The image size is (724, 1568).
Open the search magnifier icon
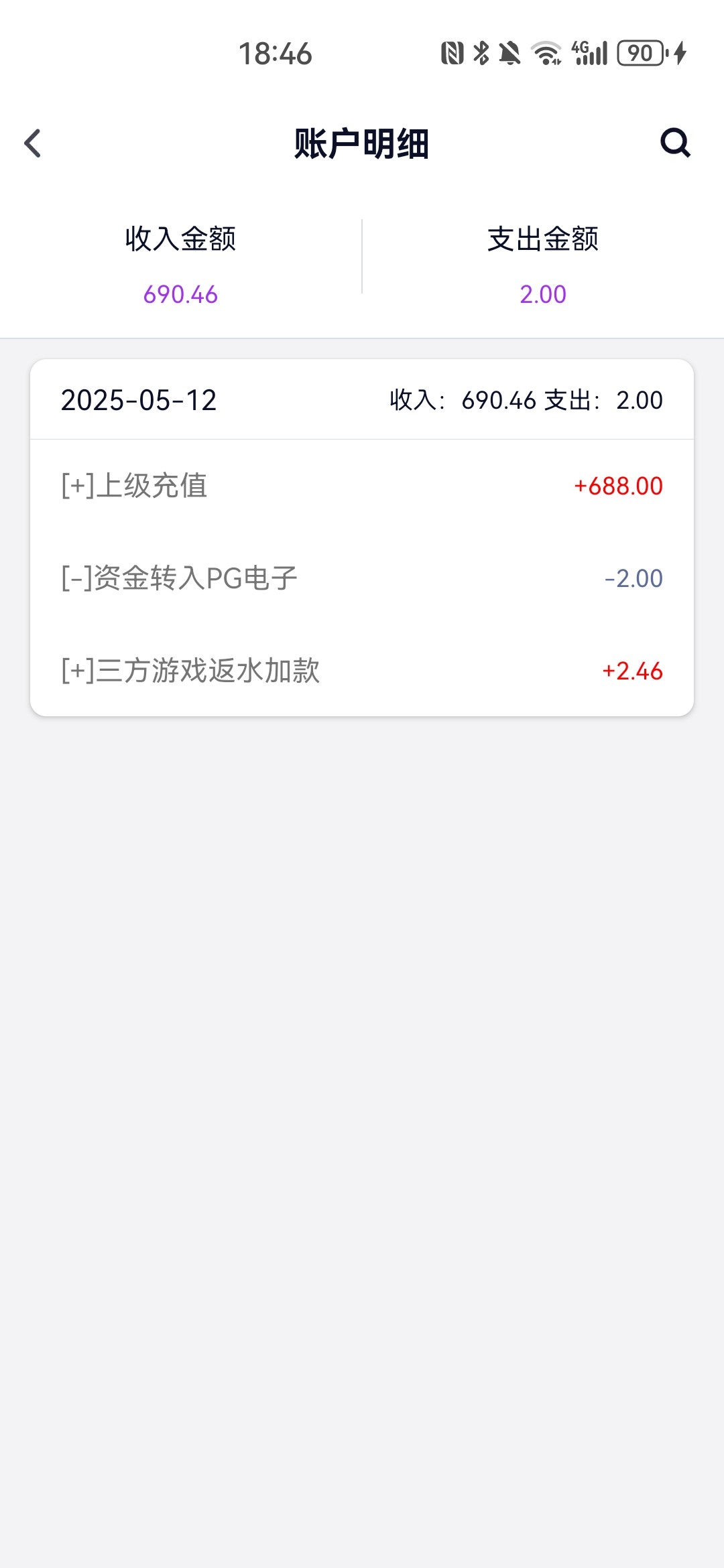click(675, 143)
